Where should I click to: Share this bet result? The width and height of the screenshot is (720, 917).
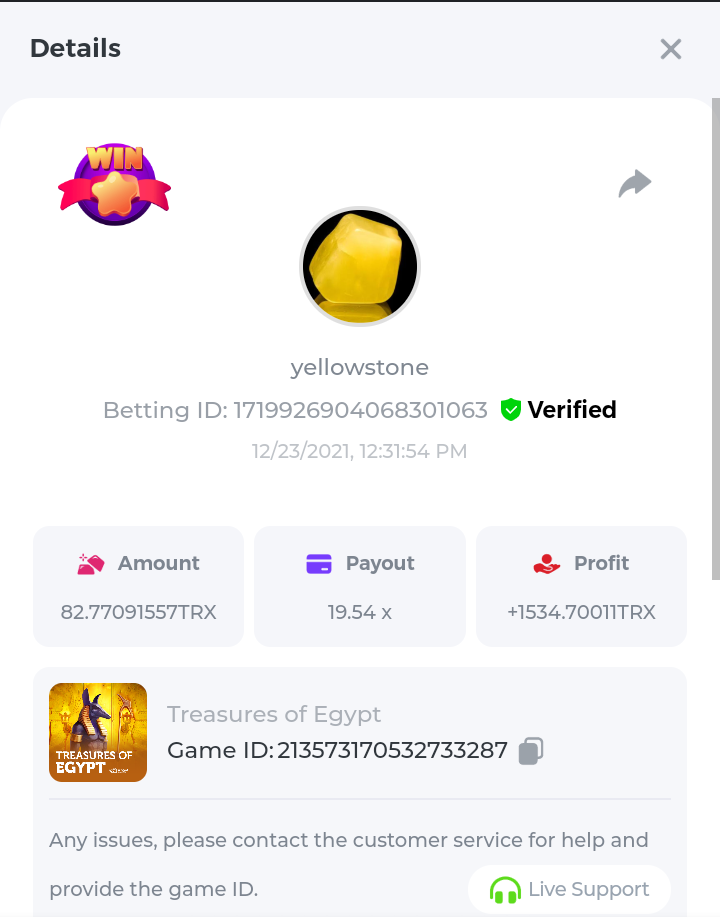click(x=635, y=184)
